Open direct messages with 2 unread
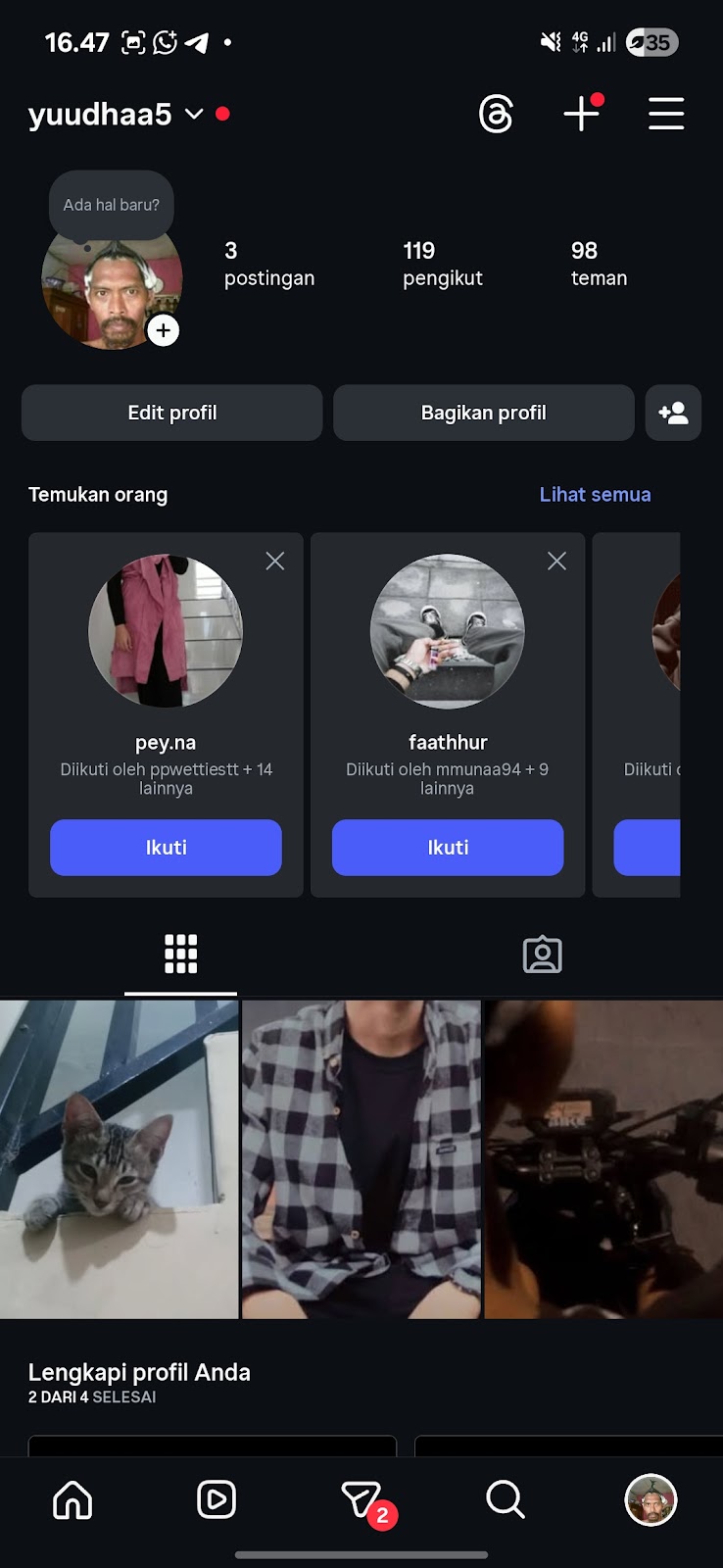Image resolution: width=723 pixels, height=1568 pixels. (x=361, y=1499)
